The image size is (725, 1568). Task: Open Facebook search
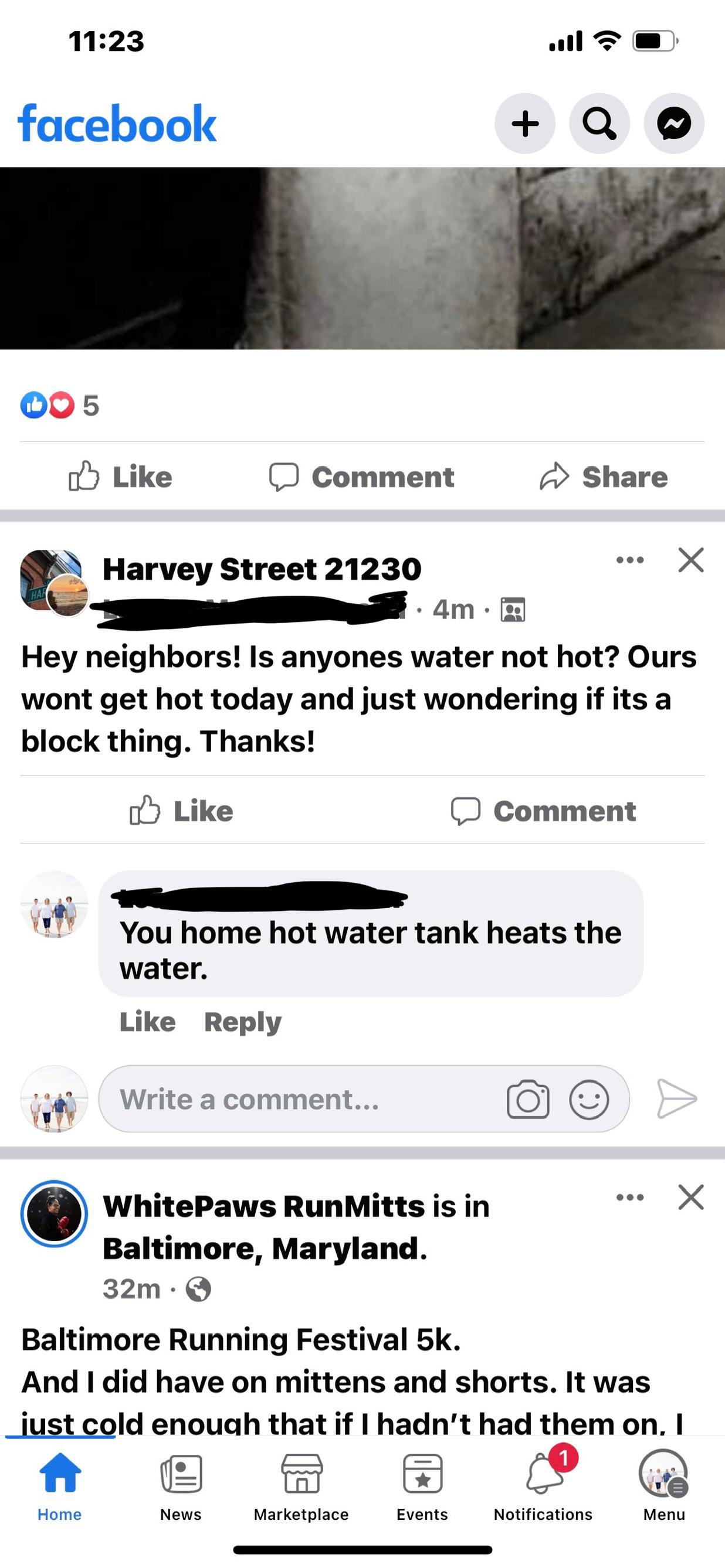click(599, 124)
